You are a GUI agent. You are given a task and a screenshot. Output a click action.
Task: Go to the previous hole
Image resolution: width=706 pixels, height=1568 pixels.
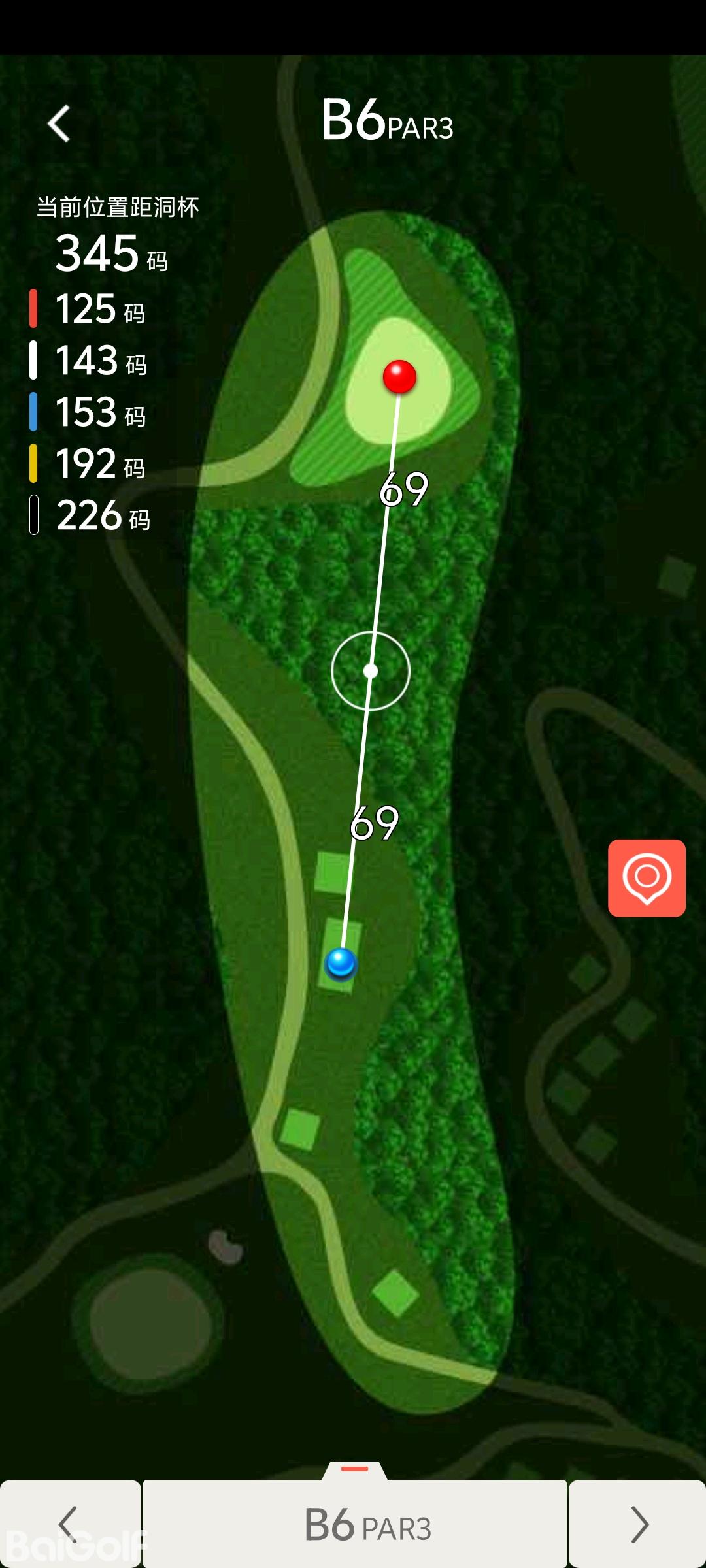69,1524
